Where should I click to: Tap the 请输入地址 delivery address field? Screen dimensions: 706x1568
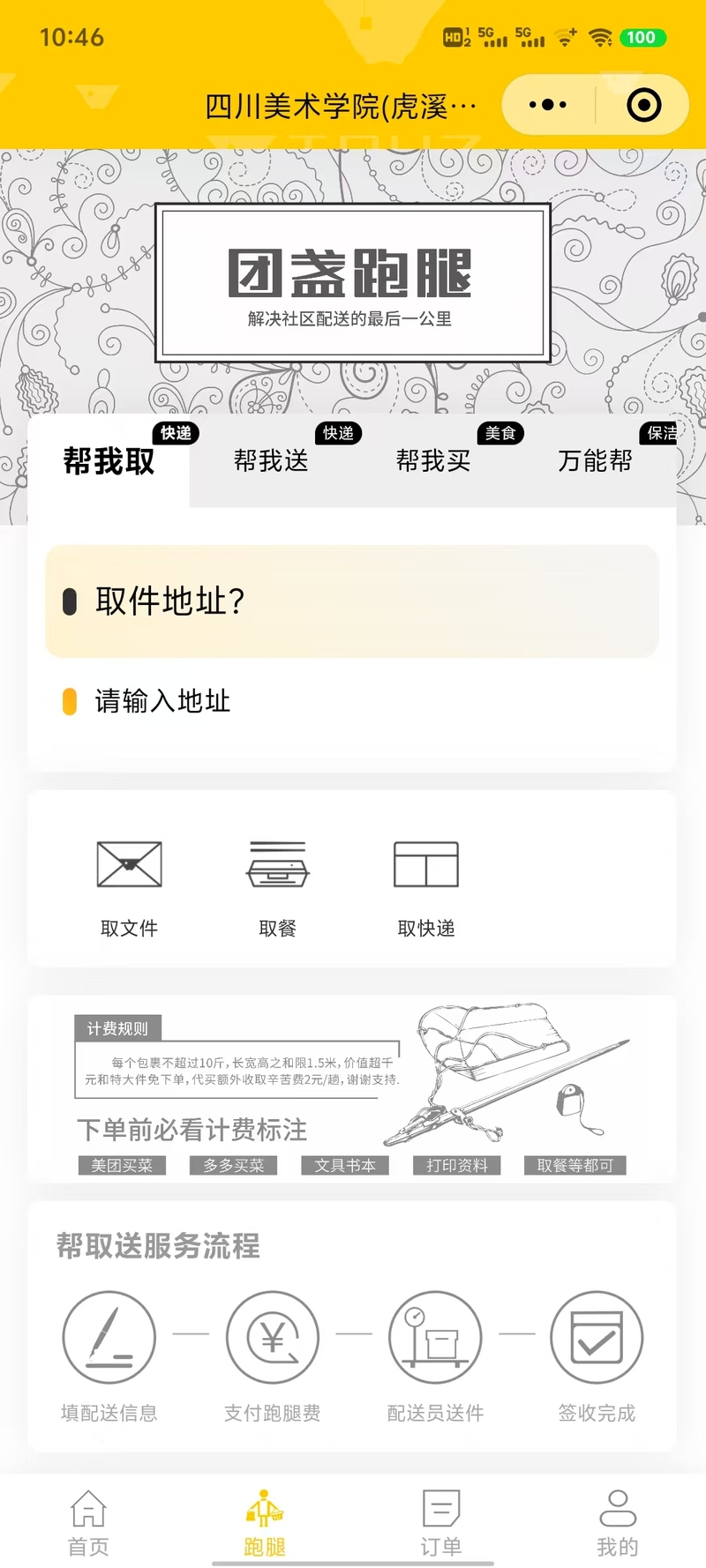(351, 701)
